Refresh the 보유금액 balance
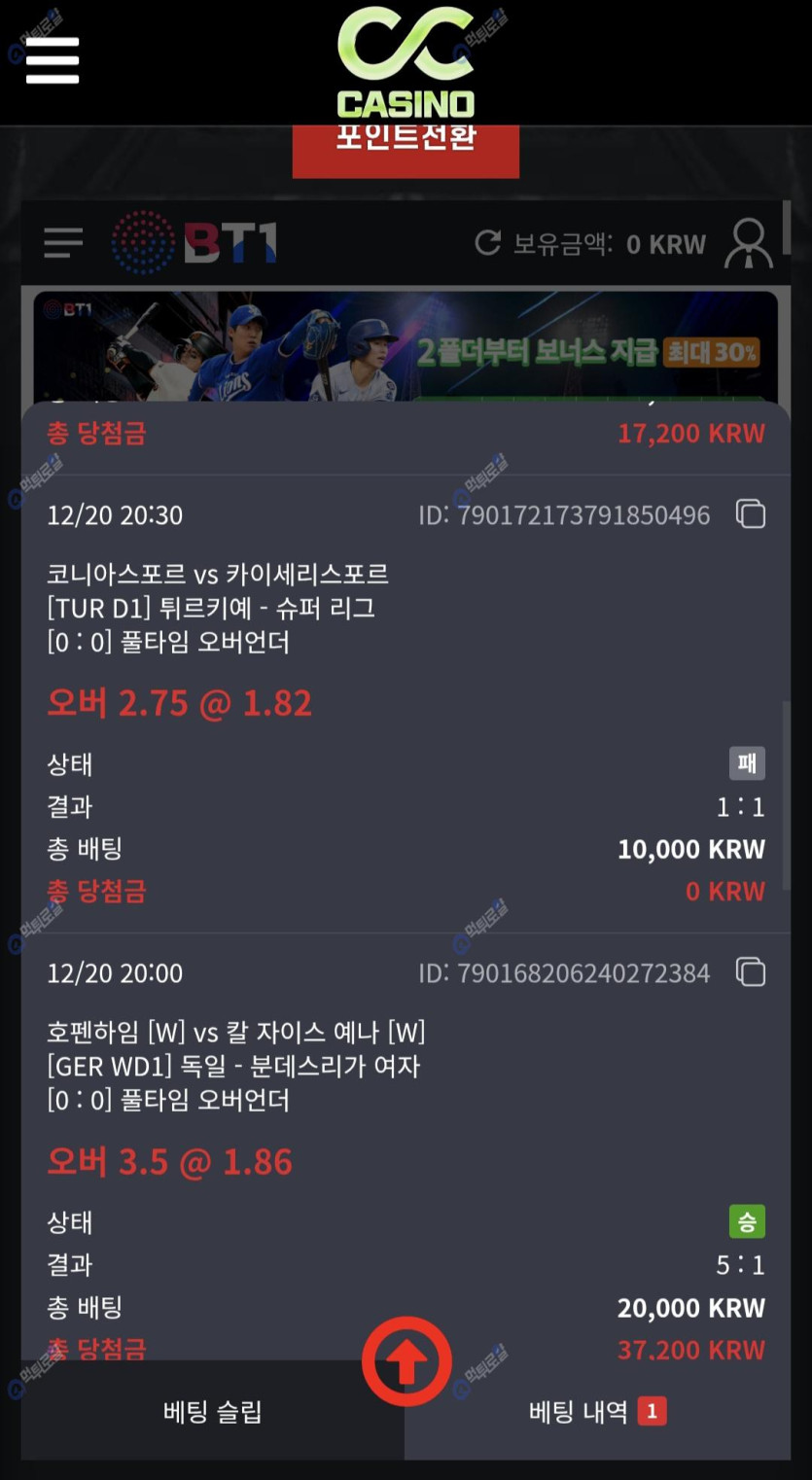The height and width of the screenshot is (1480, 812). tap(487, 242)
